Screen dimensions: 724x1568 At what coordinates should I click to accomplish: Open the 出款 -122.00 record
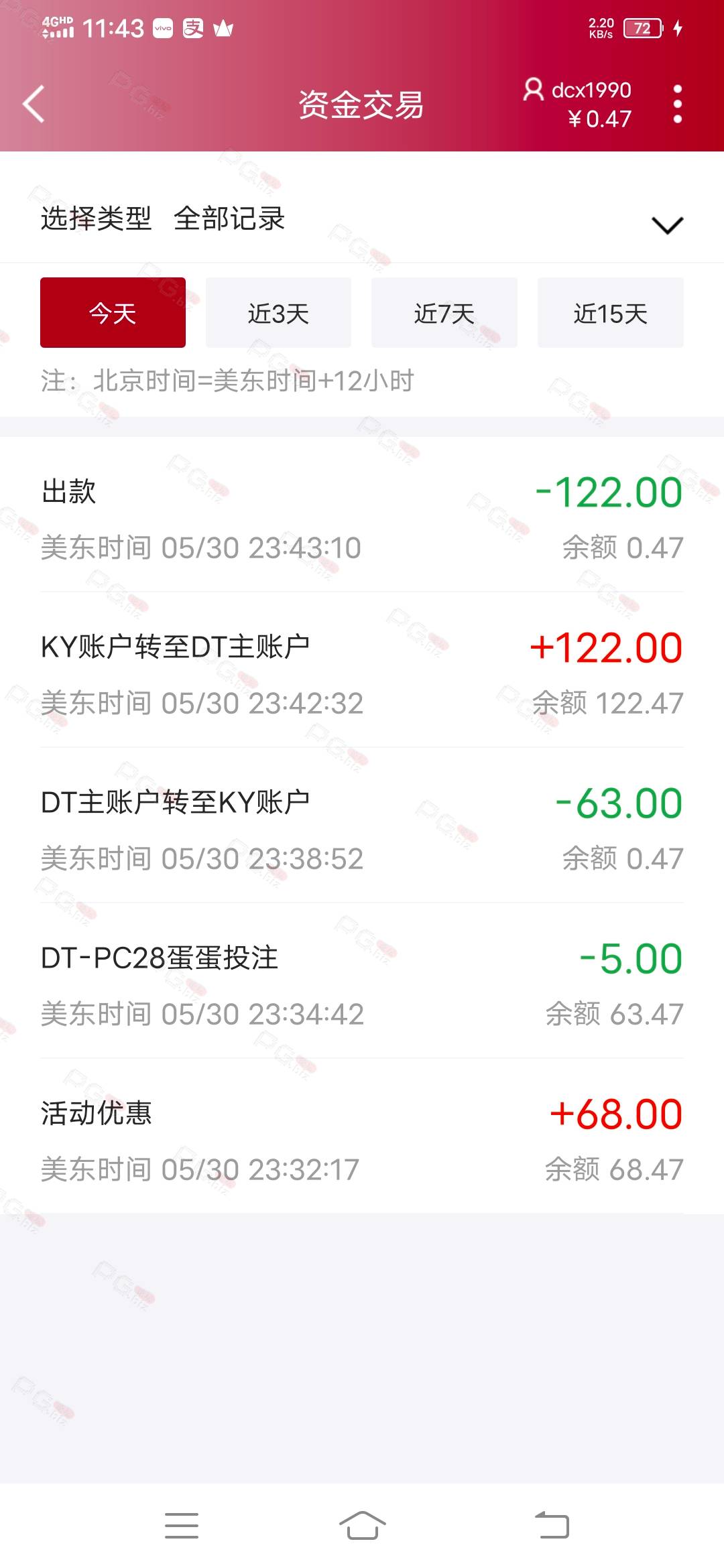coord(362,515)
